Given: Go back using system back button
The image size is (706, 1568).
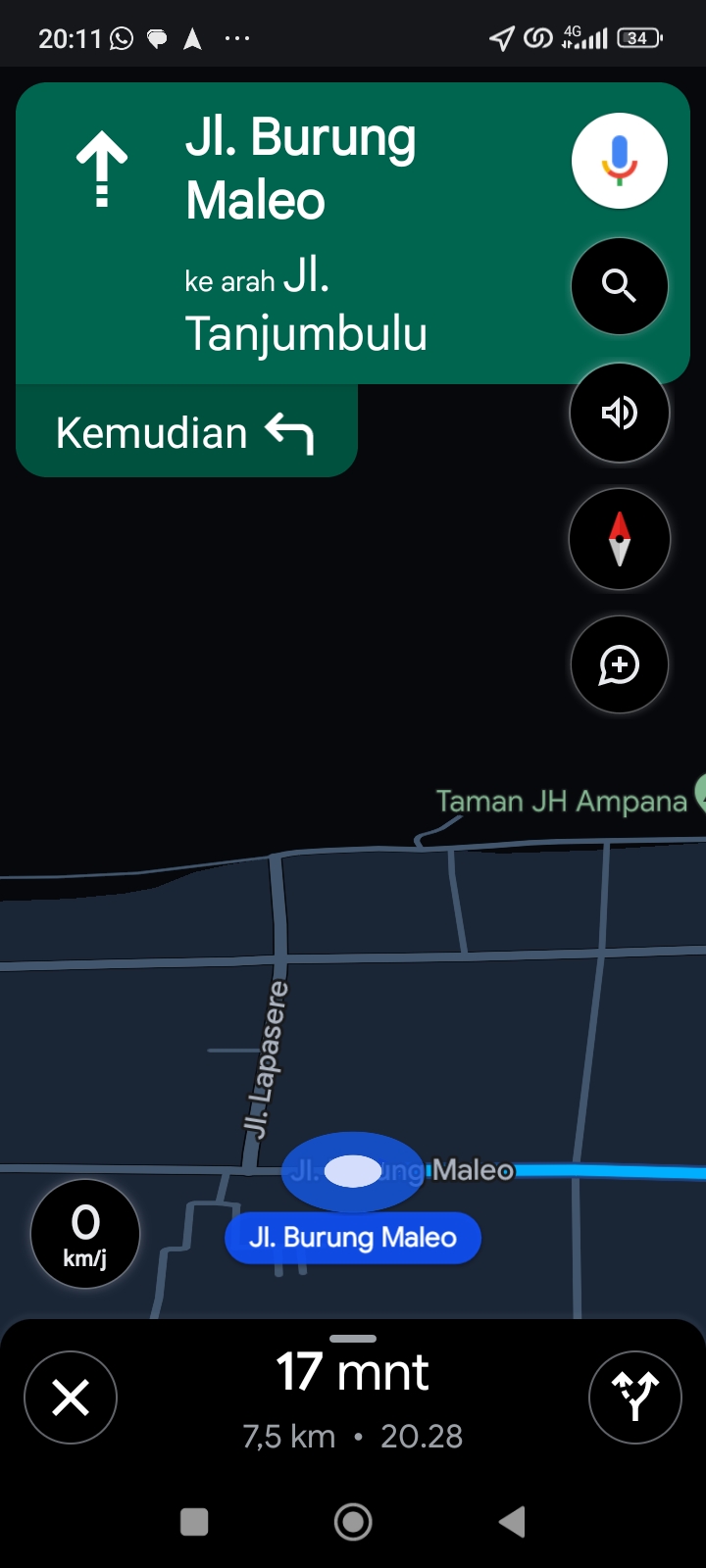Looking at the screenshot, I should click(512, 1522).
